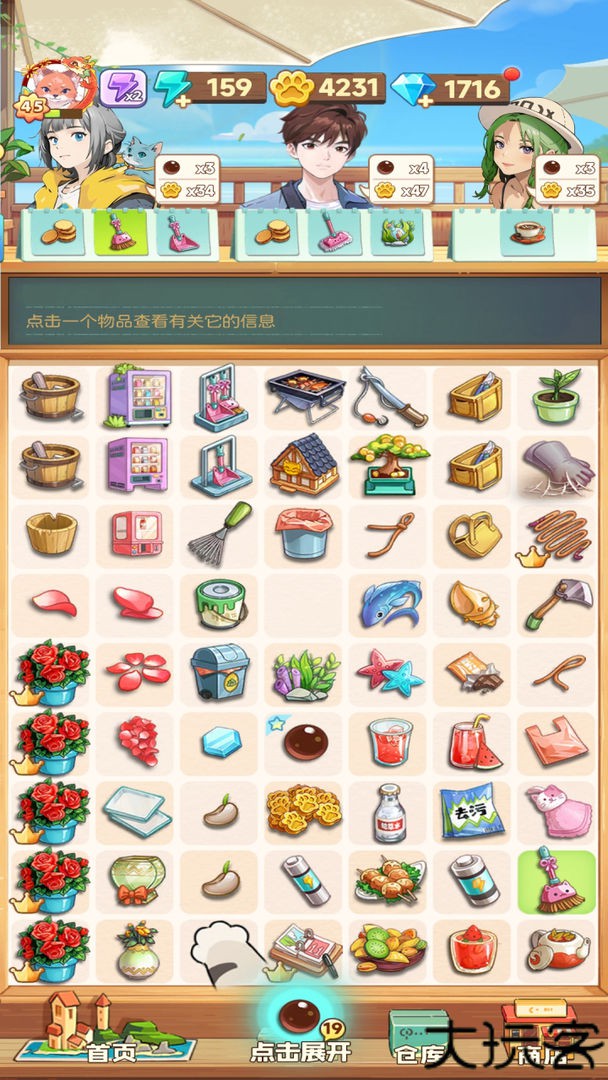Tap the x2 energy boost icon

point(123,89)
